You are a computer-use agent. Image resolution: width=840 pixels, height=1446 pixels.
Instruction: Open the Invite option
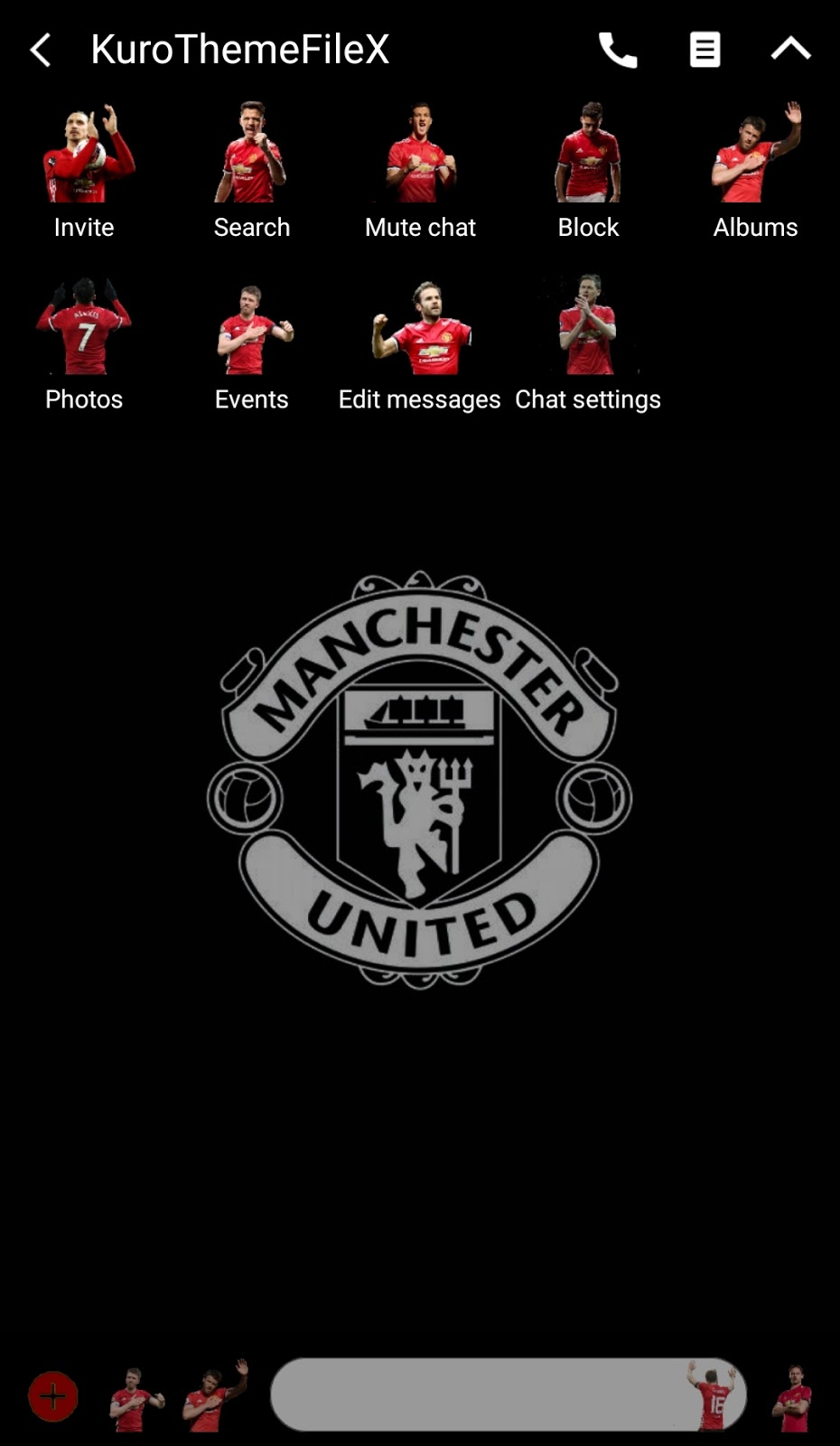85,172
